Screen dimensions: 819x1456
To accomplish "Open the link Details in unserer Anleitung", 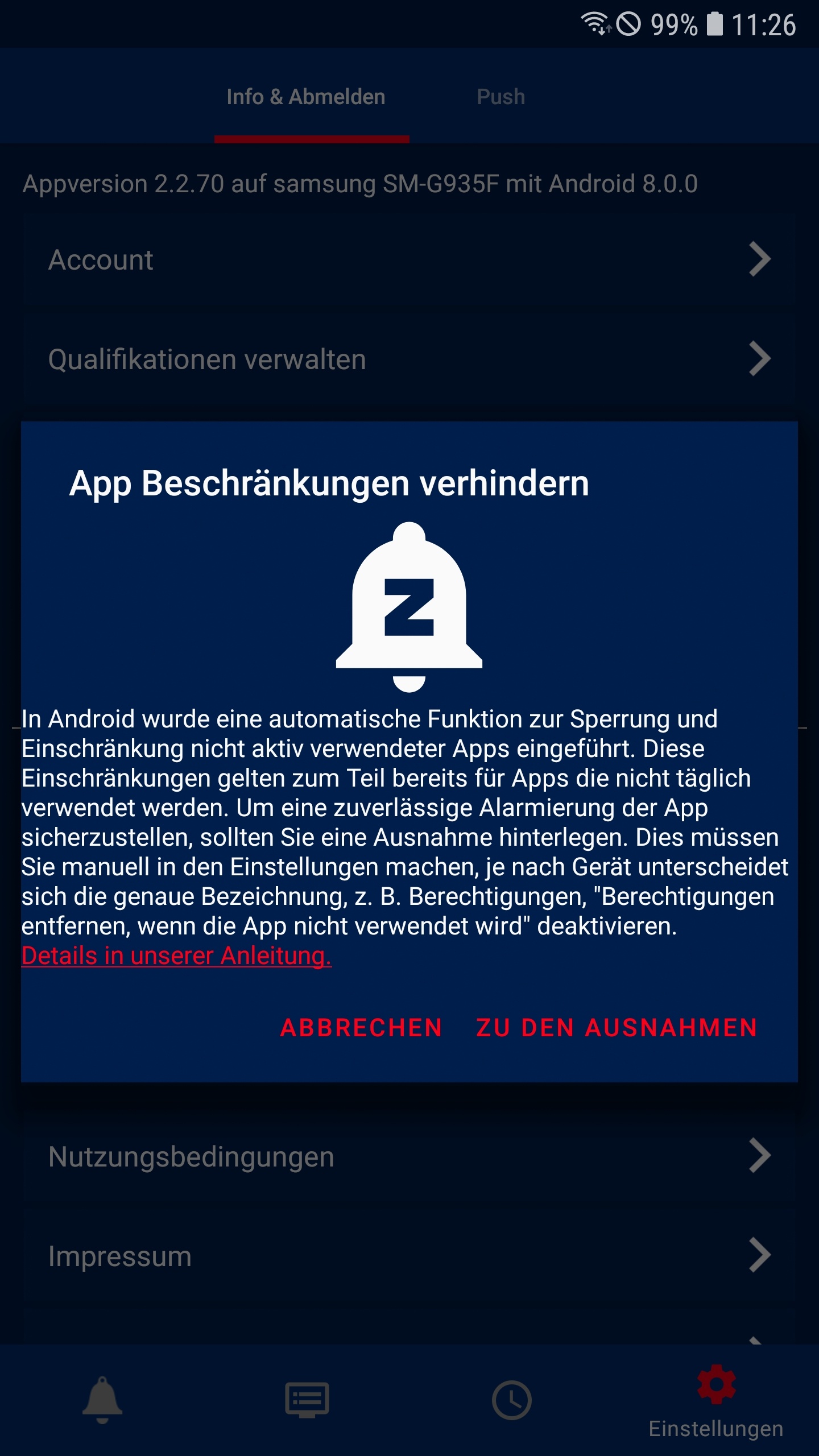I will [176, 956].
